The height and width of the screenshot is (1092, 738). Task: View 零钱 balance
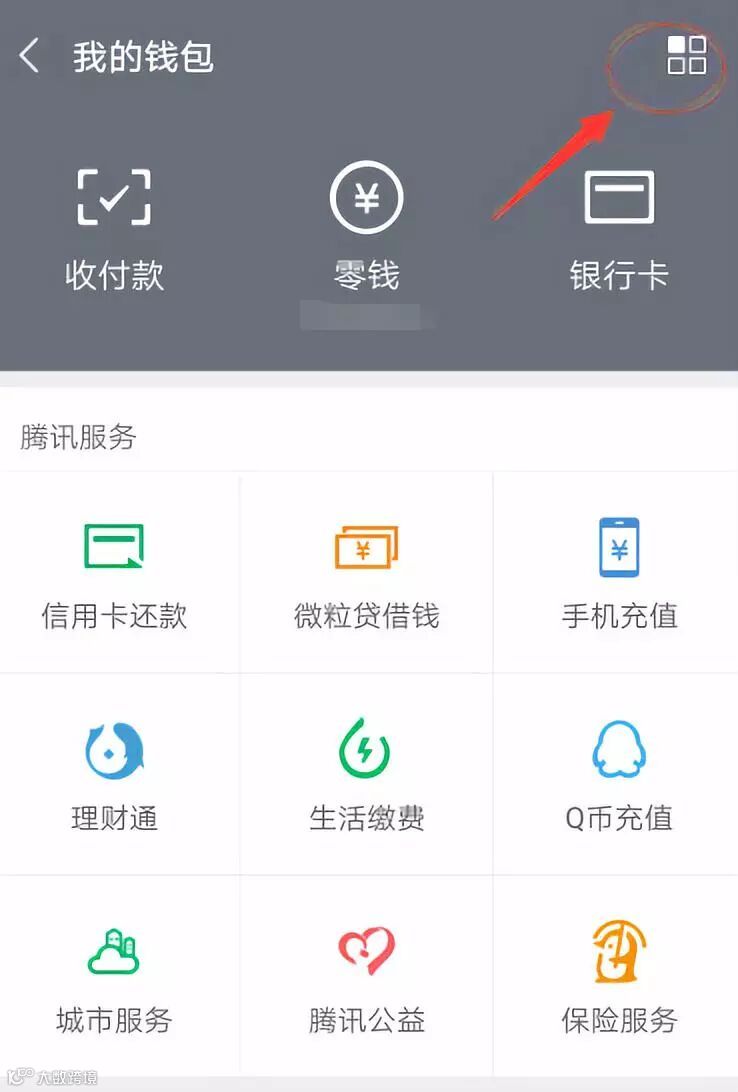click(367, 228)
